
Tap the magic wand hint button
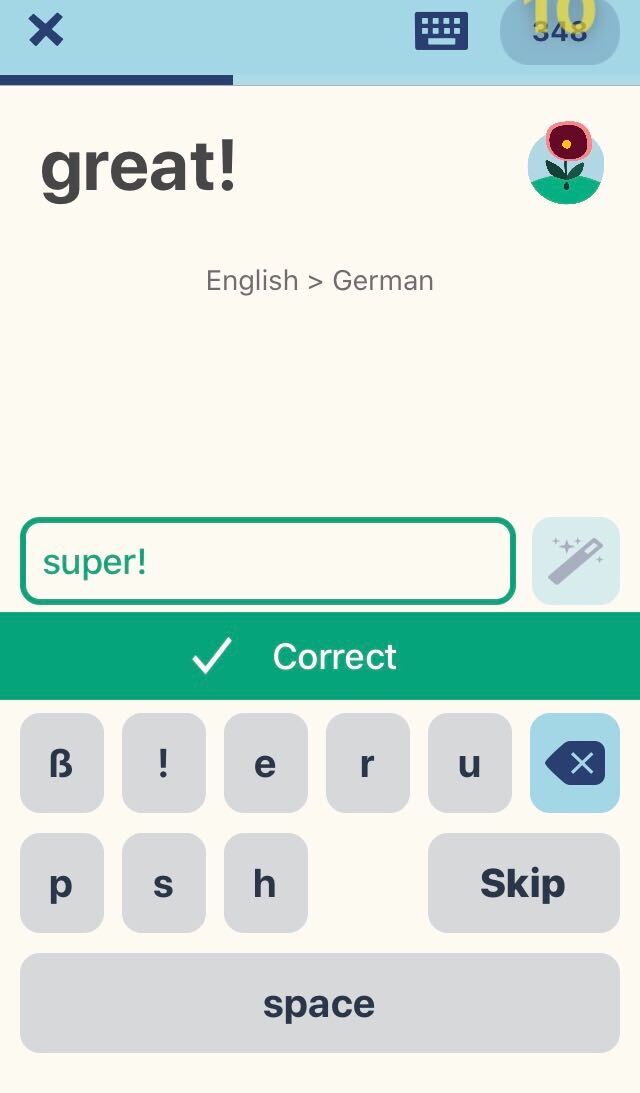576,561
